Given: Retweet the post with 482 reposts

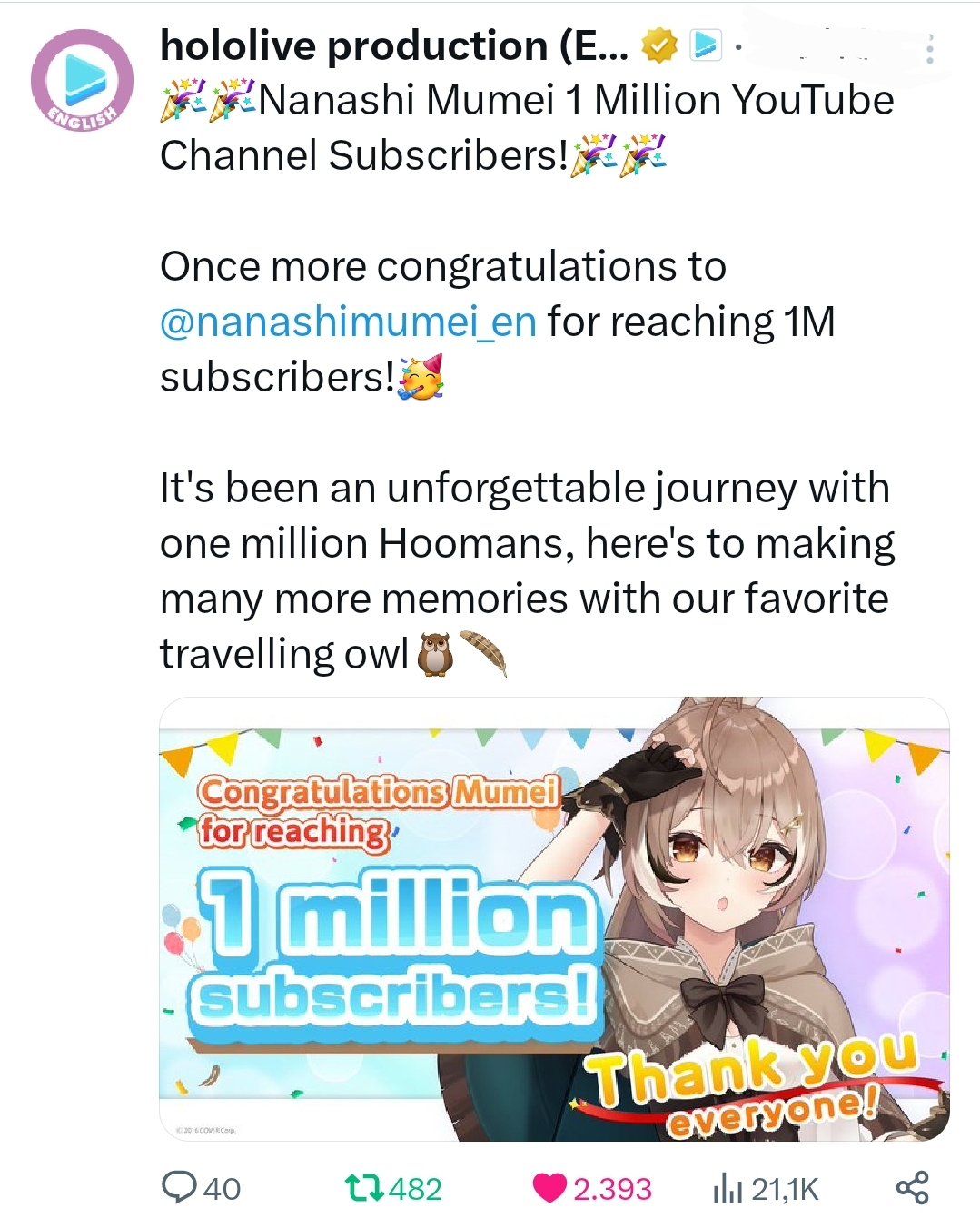Looking at the screenshot, I should point(365,1187).
